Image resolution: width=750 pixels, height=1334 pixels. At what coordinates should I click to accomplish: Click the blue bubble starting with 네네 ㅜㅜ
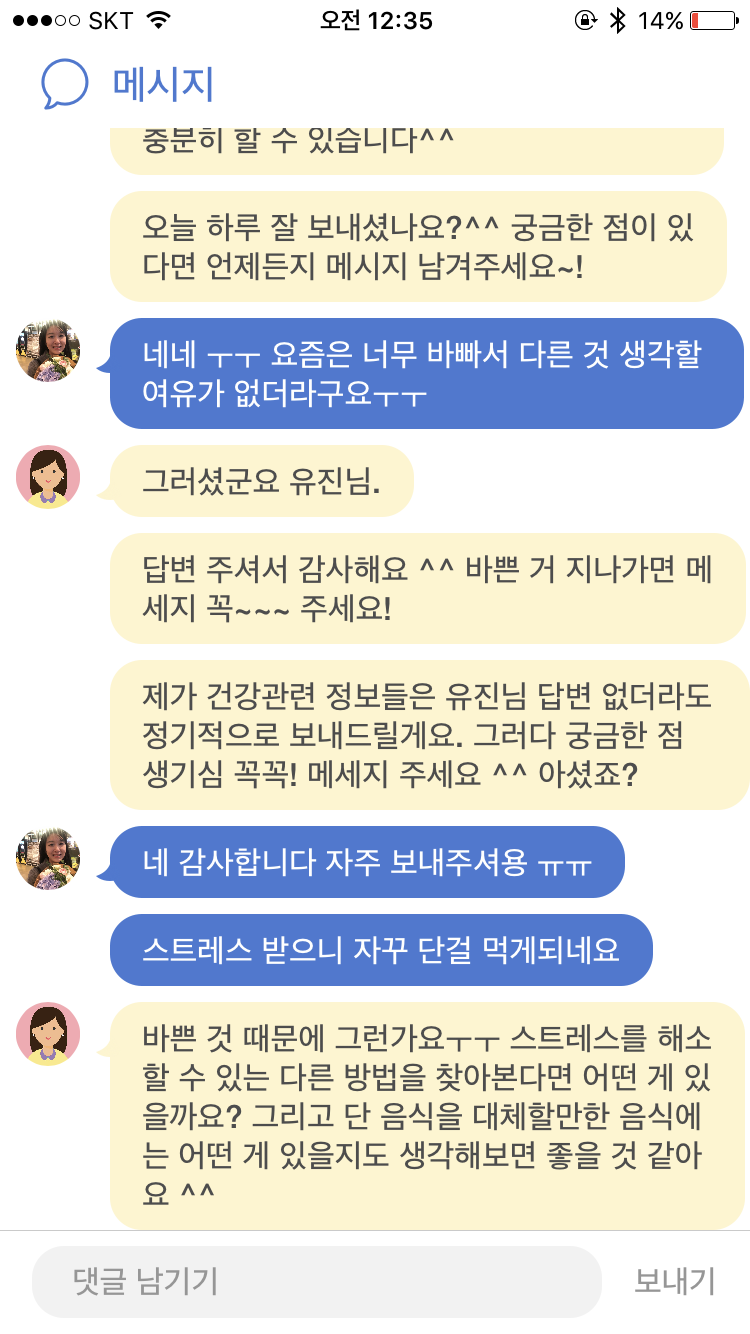click(x=420, y=371)
